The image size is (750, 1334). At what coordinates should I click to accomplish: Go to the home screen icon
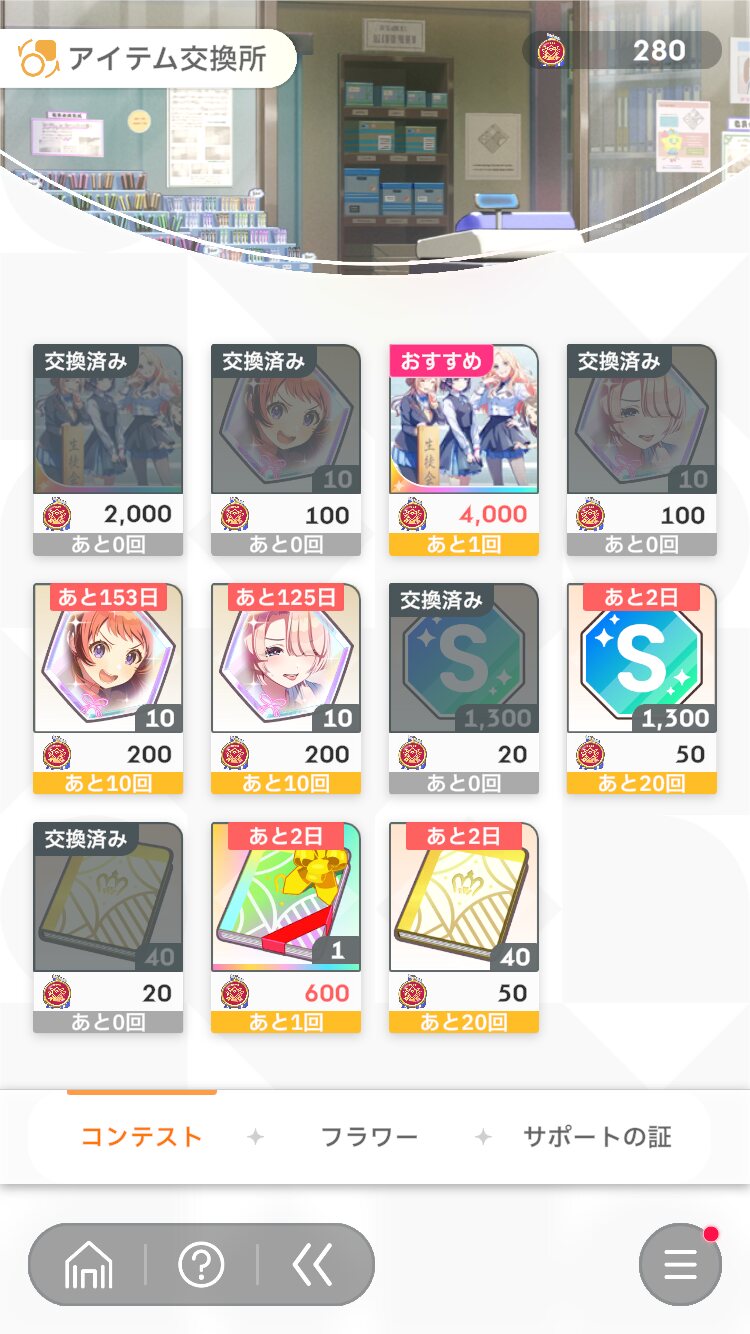88,1265
